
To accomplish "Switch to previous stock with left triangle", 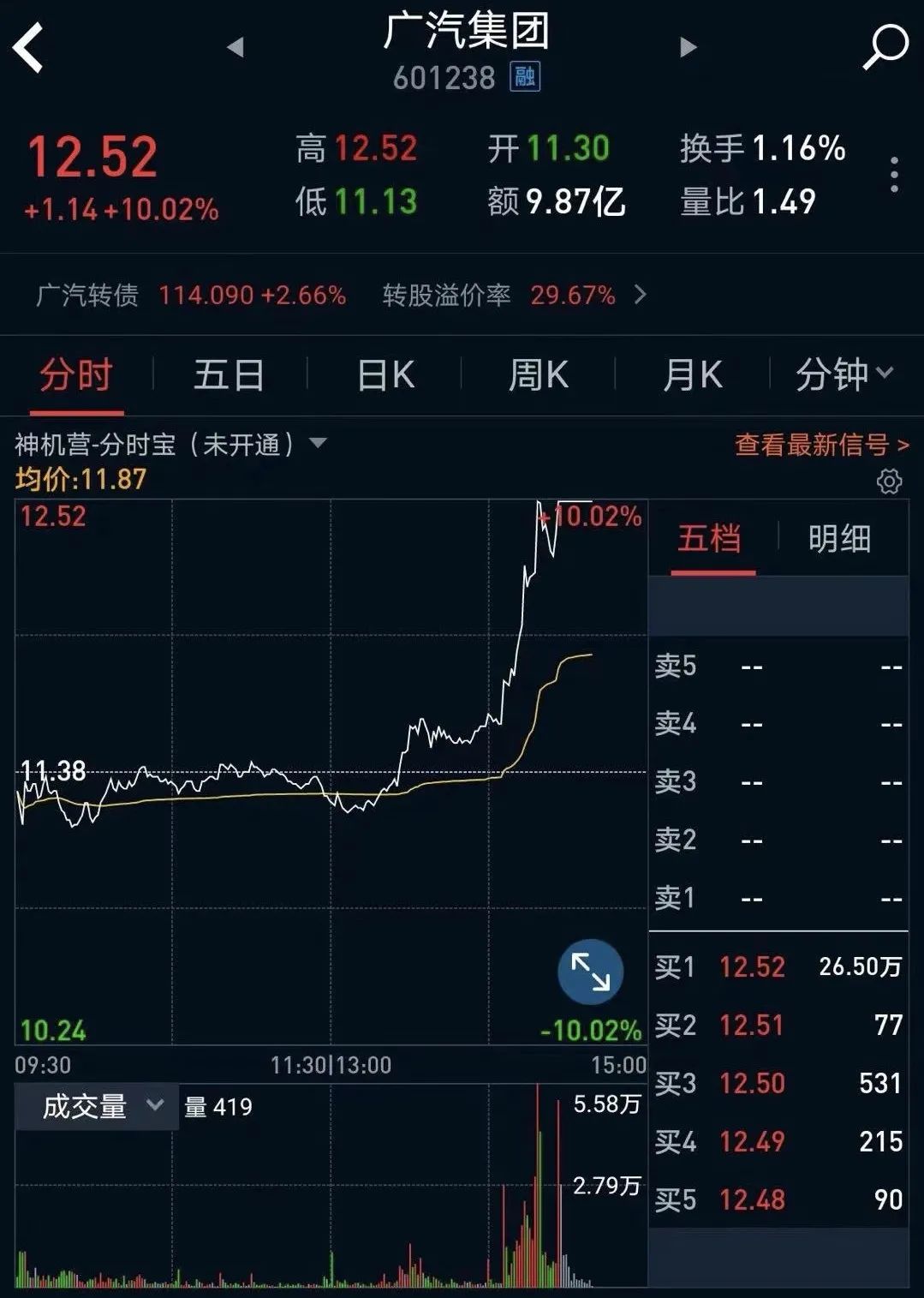I will pos(235,47).
